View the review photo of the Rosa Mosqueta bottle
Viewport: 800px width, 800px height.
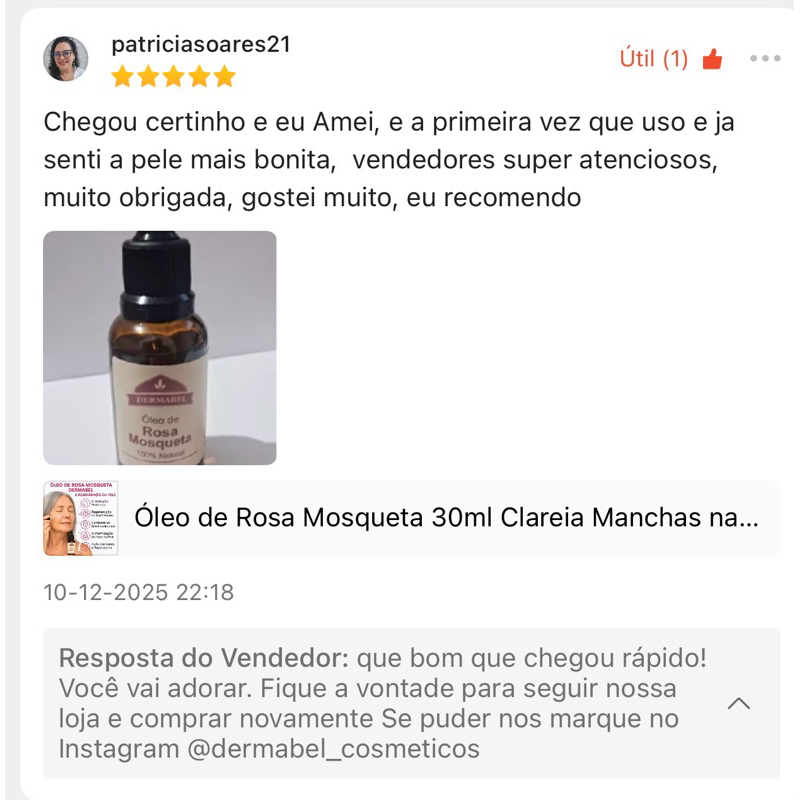pos(160,348)
